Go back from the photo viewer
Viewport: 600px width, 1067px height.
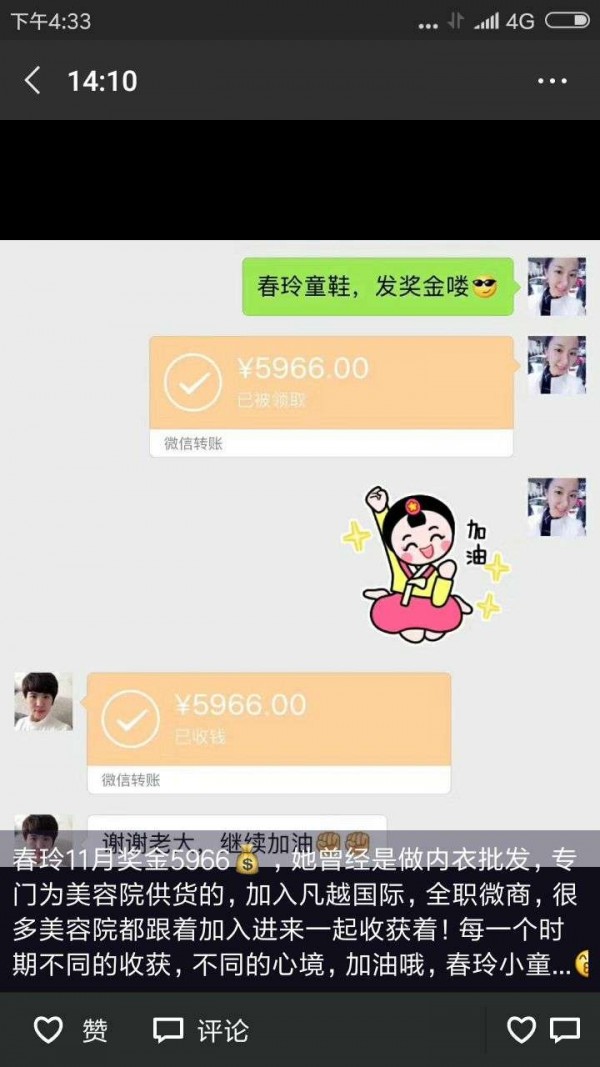pyautogui.click(x=32, y=81)
